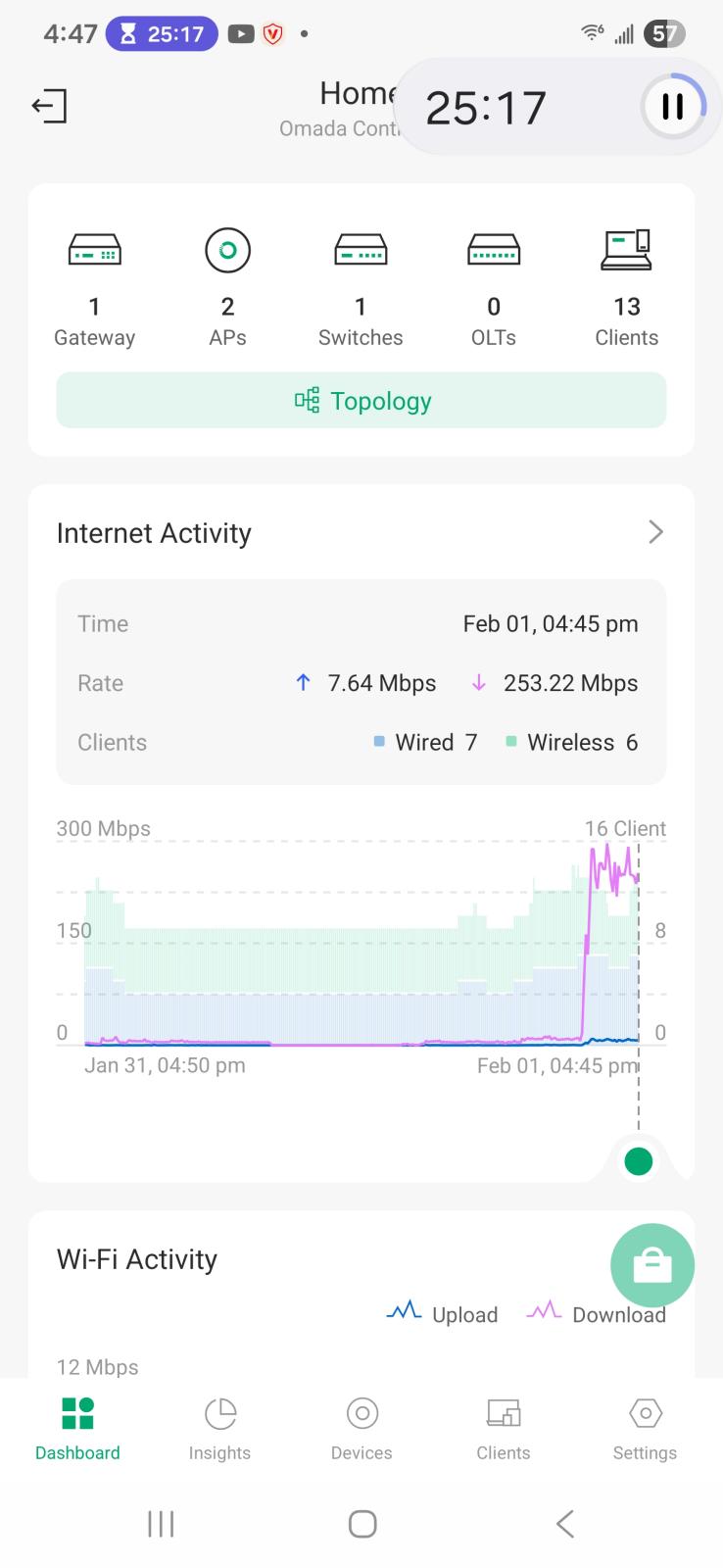Tap the exit site icon

coord(49,106)
